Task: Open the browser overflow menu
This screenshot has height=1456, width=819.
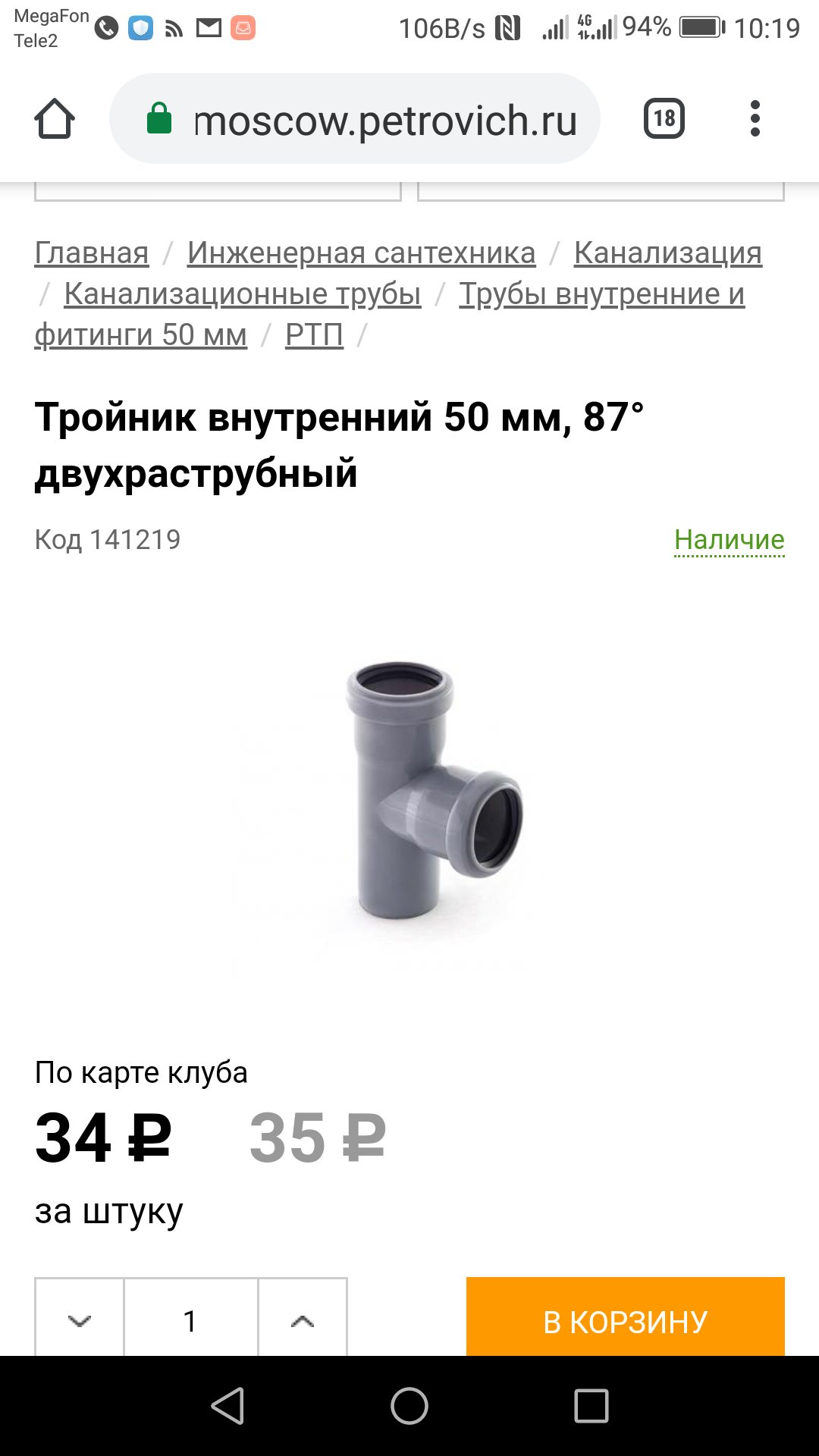Action: 755,119
